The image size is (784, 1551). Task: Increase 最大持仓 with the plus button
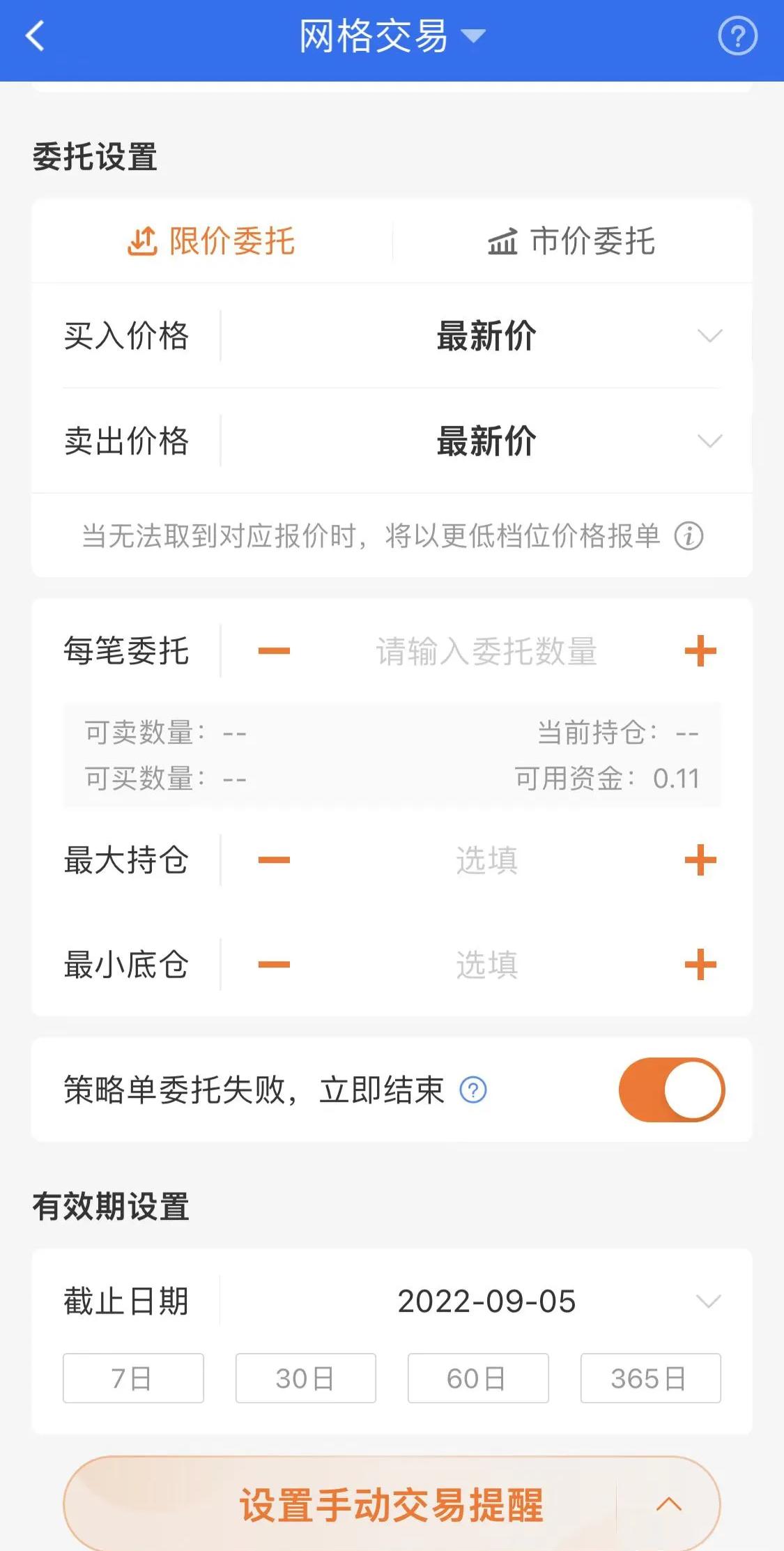(702, 862)
